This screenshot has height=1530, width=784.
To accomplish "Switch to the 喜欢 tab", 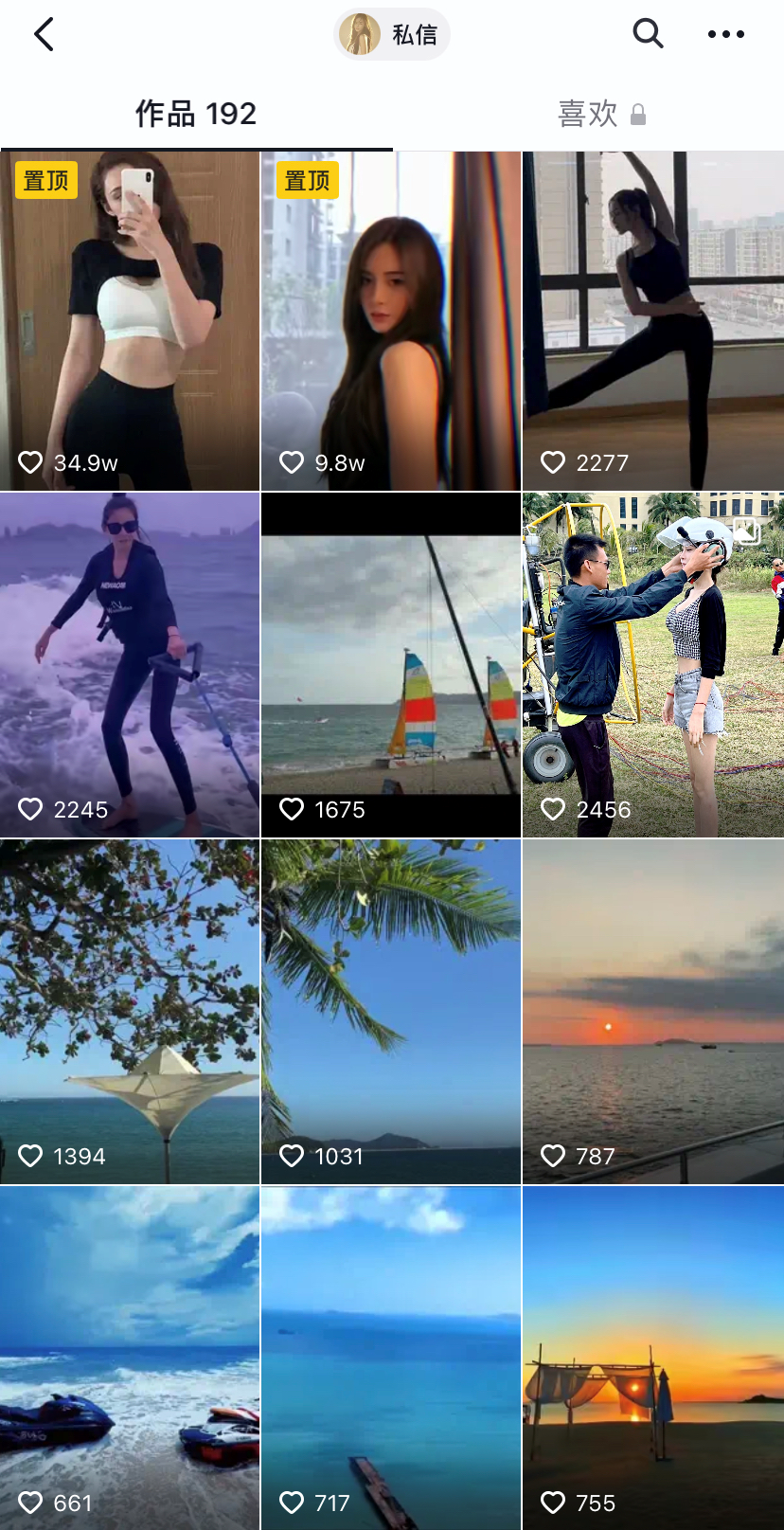I will (x=600, y=115).
